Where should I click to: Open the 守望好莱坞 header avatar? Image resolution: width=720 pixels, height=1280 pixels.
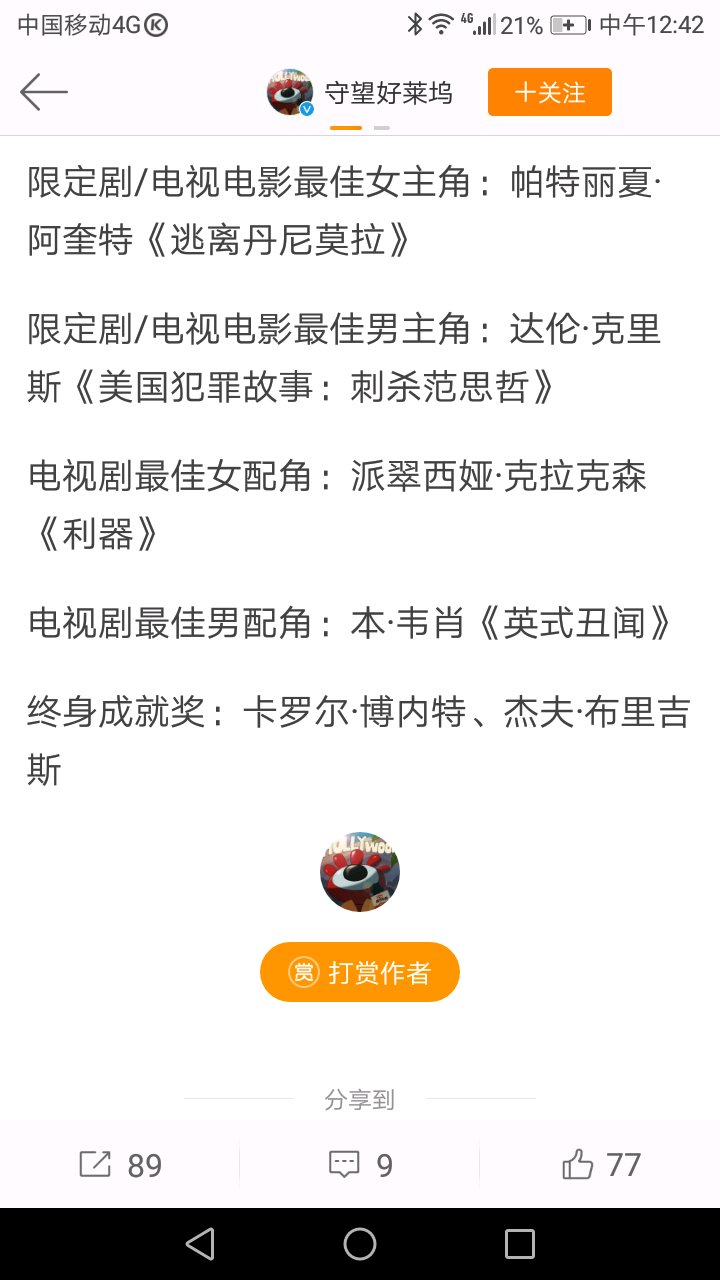[x=290, y=93]
